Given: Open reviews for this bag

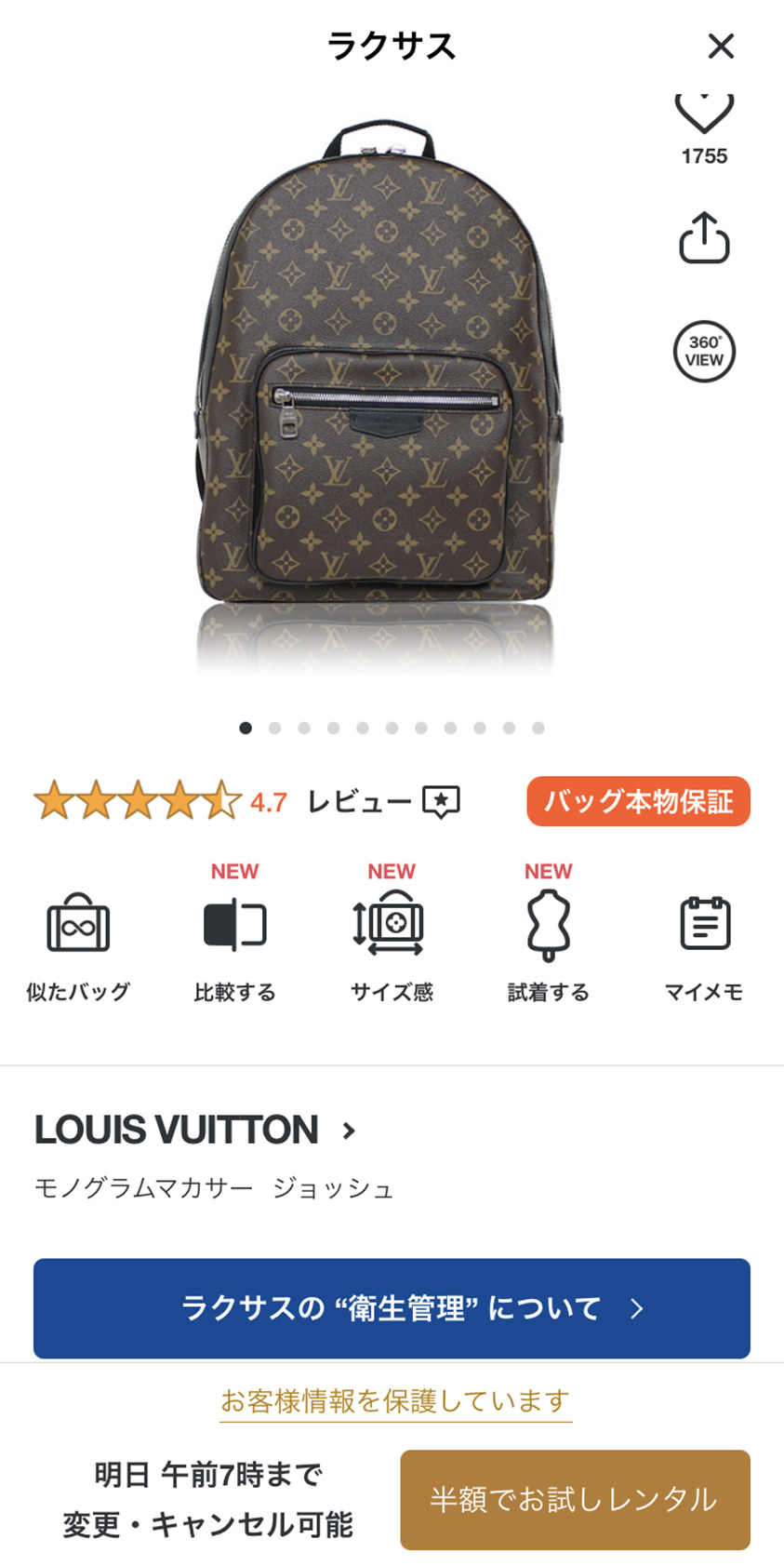Looking at the screenshot, I should tap(382, 801).
